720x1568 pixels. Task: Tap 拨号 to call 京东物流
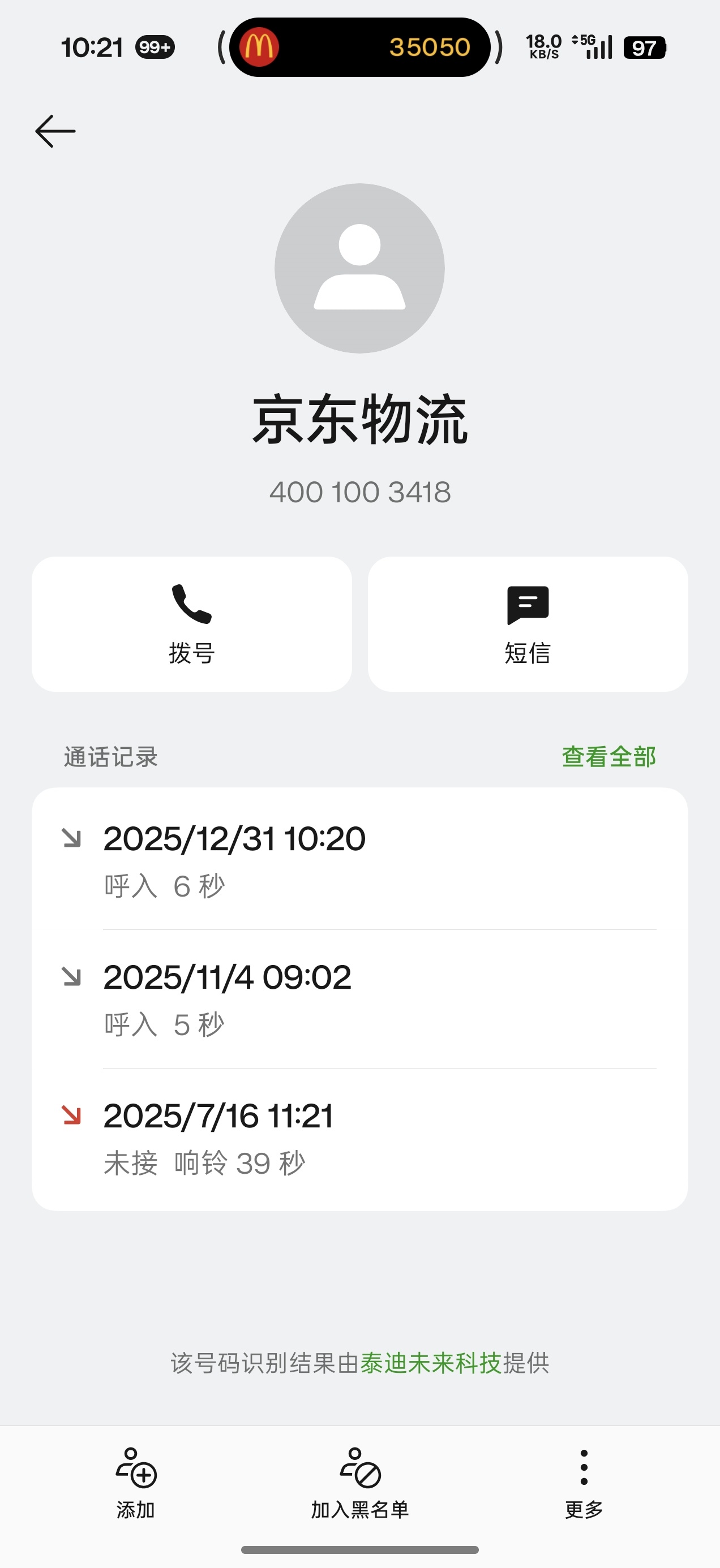(x=192, y=624)
